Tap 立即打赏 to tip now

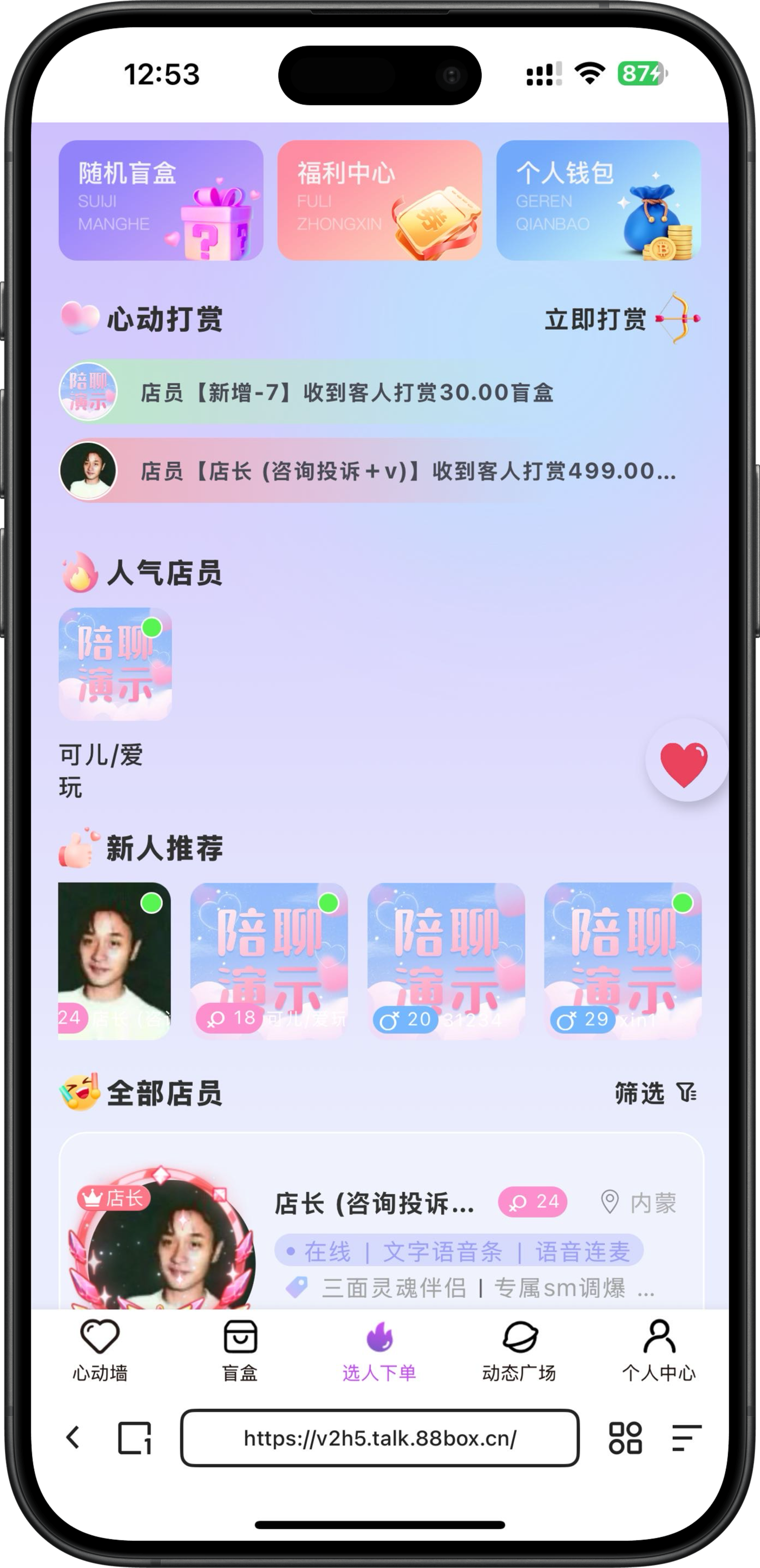click(621, 319)
